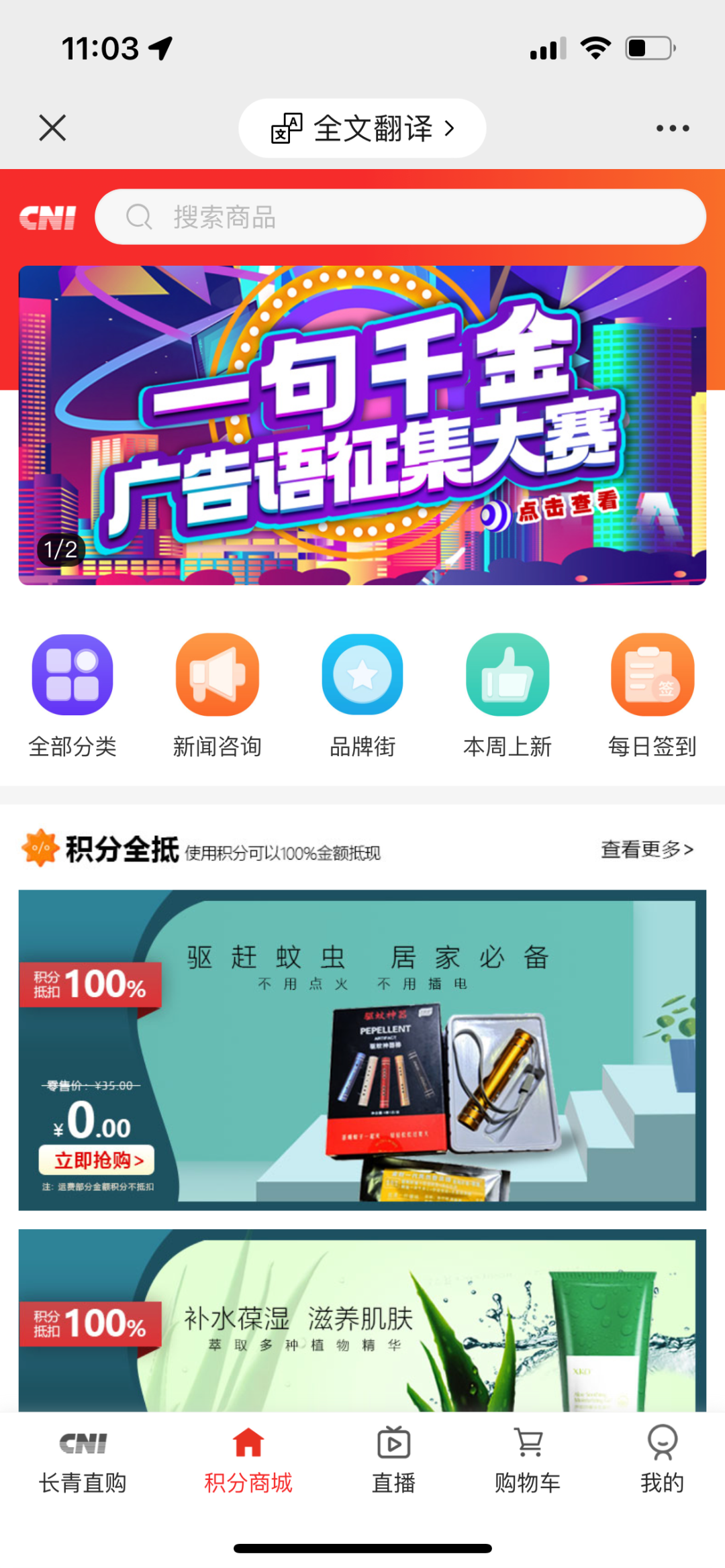View 本周上新 new arrivals this week

tap(507, 696)
